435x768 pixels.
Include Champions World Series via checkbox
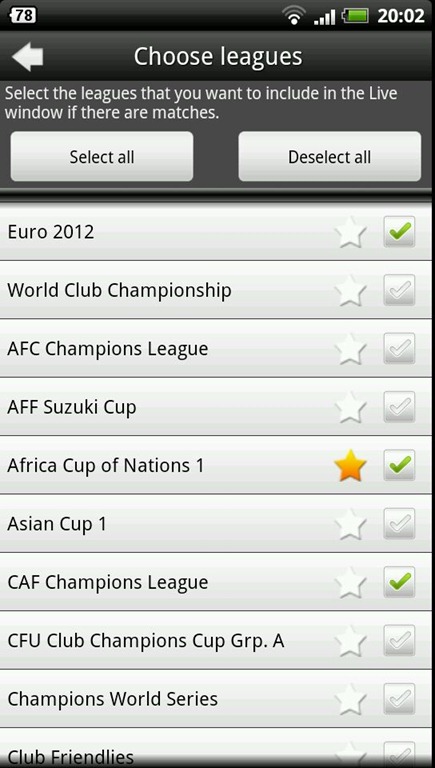[399, 698]
